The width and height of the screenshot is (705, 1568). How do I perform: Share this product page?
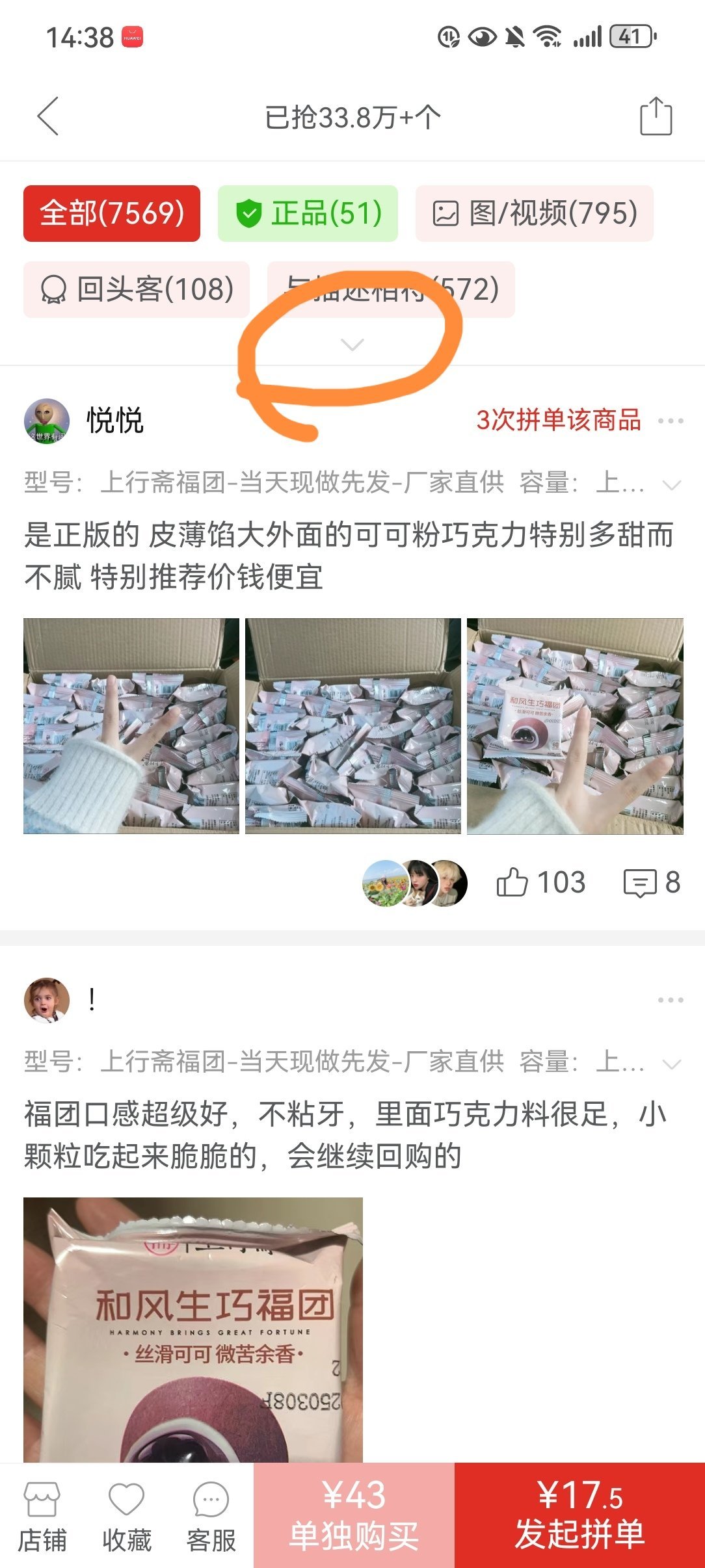pos(656,116)
